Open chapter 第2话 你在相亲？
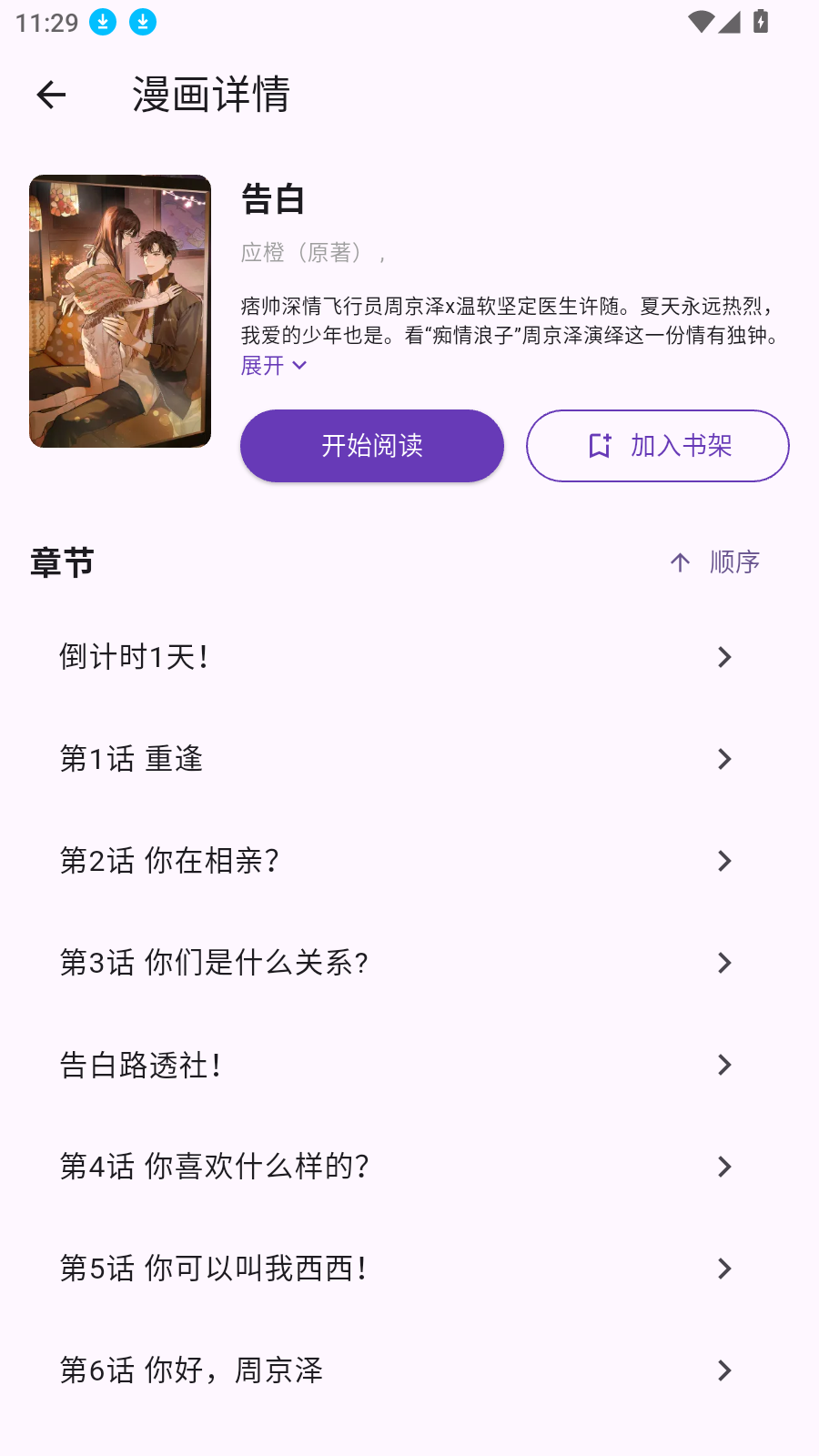The image size is (819, 1456). point(396,861)
